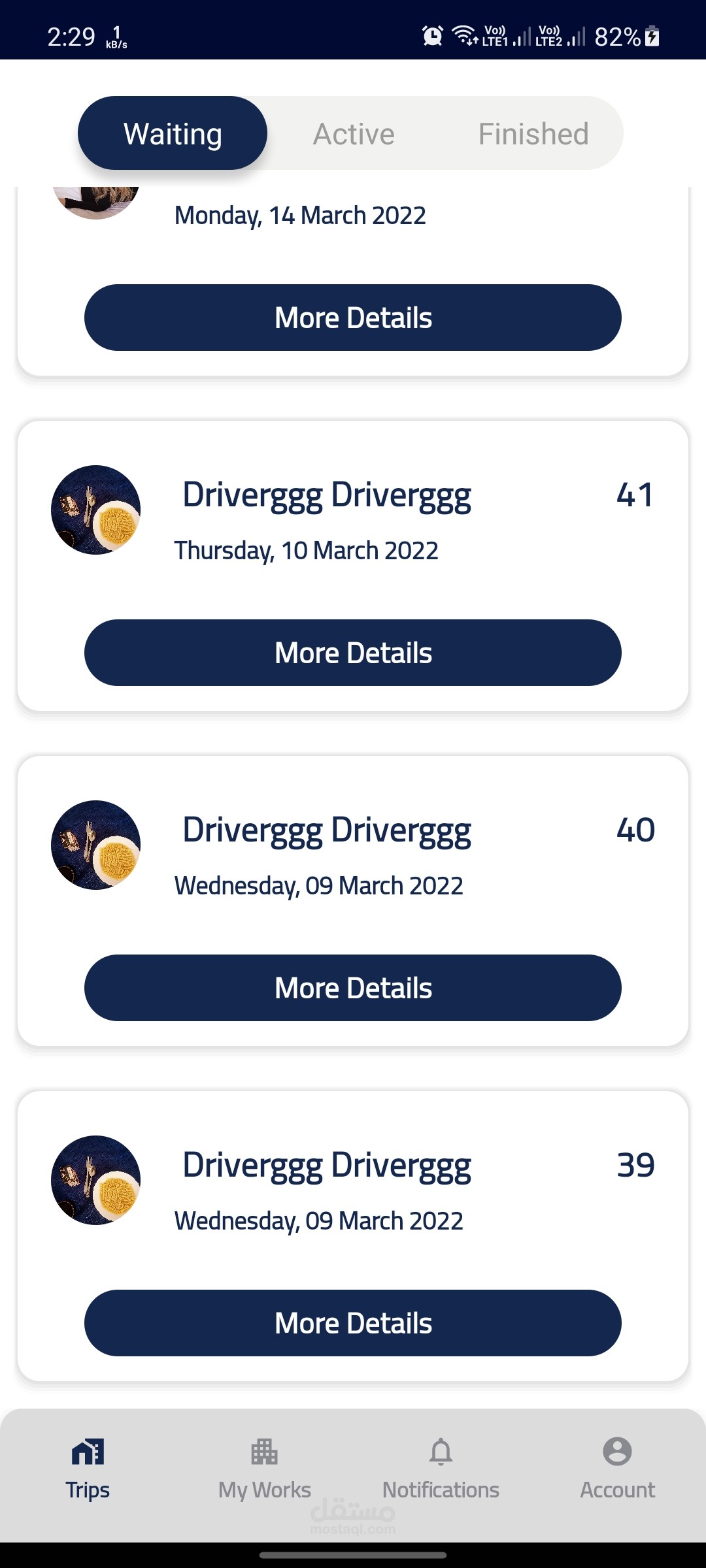Select the Waiting tab
706x1568 pixels.
[173, 134]
